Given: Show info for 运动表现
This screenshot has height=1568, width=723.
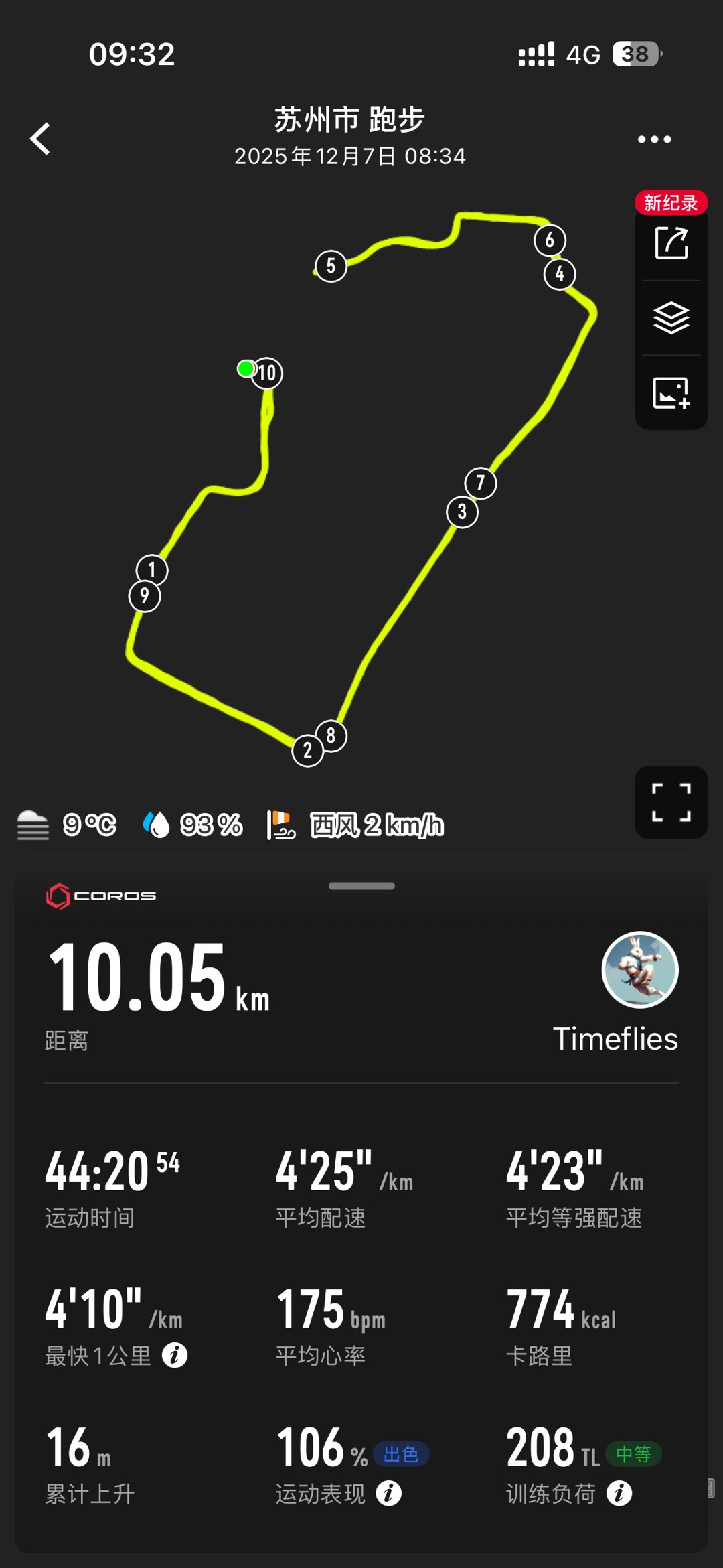Looking at the screenshot, I should click(388, 1493).
